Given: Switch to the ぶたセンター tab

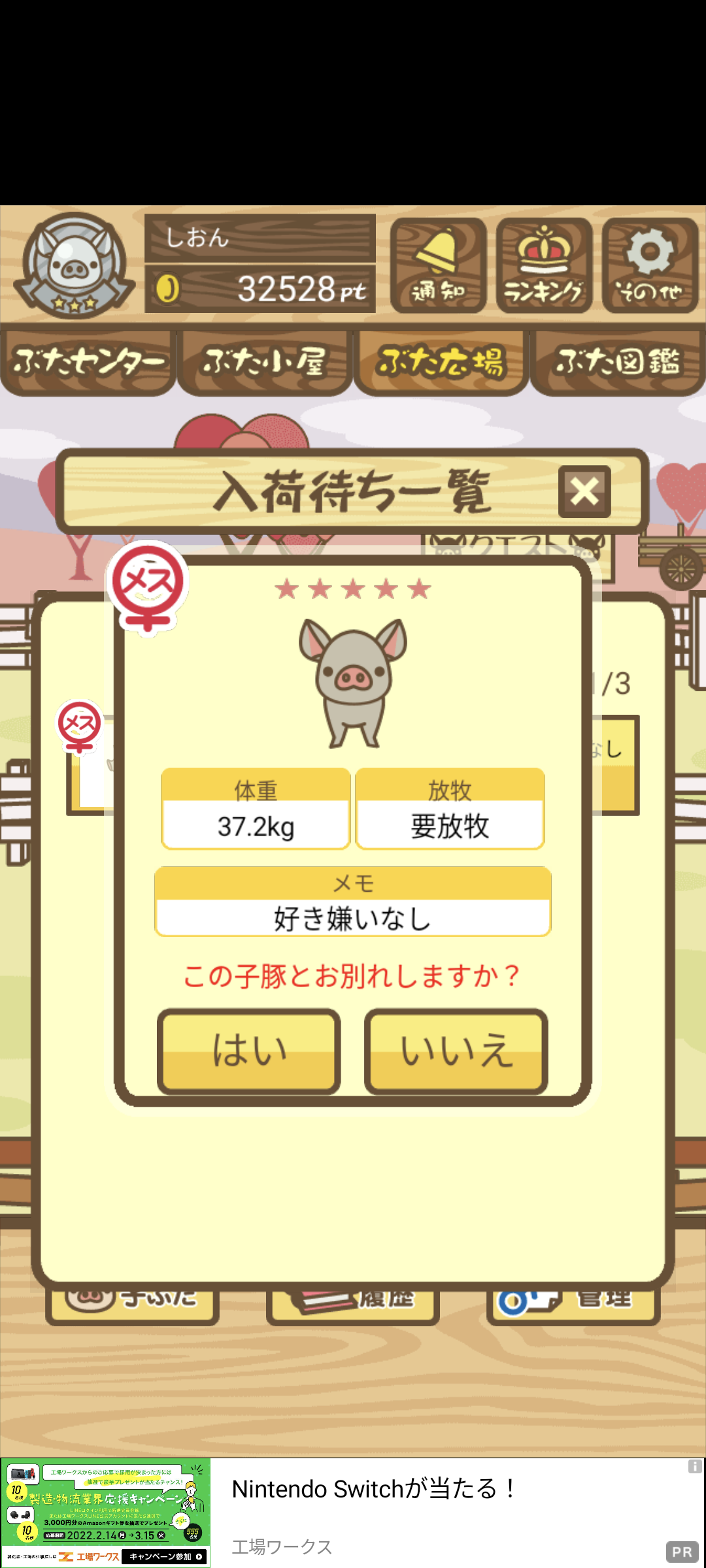Looking at the screenshot, I should click(x=88, y=363).
